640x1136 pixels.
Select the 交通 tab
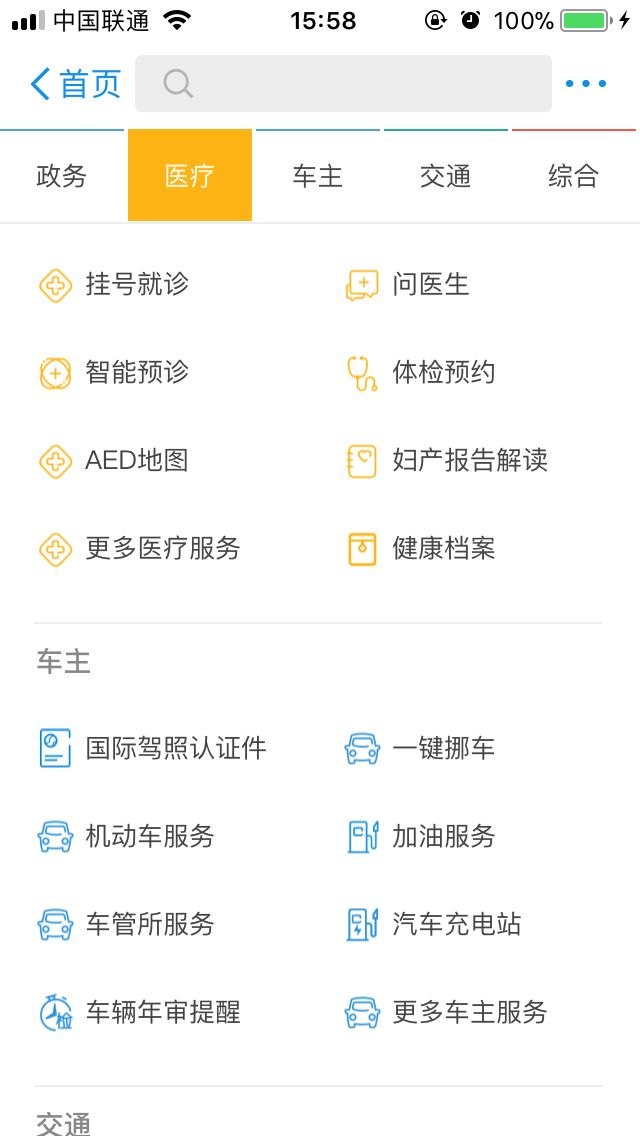445,176
